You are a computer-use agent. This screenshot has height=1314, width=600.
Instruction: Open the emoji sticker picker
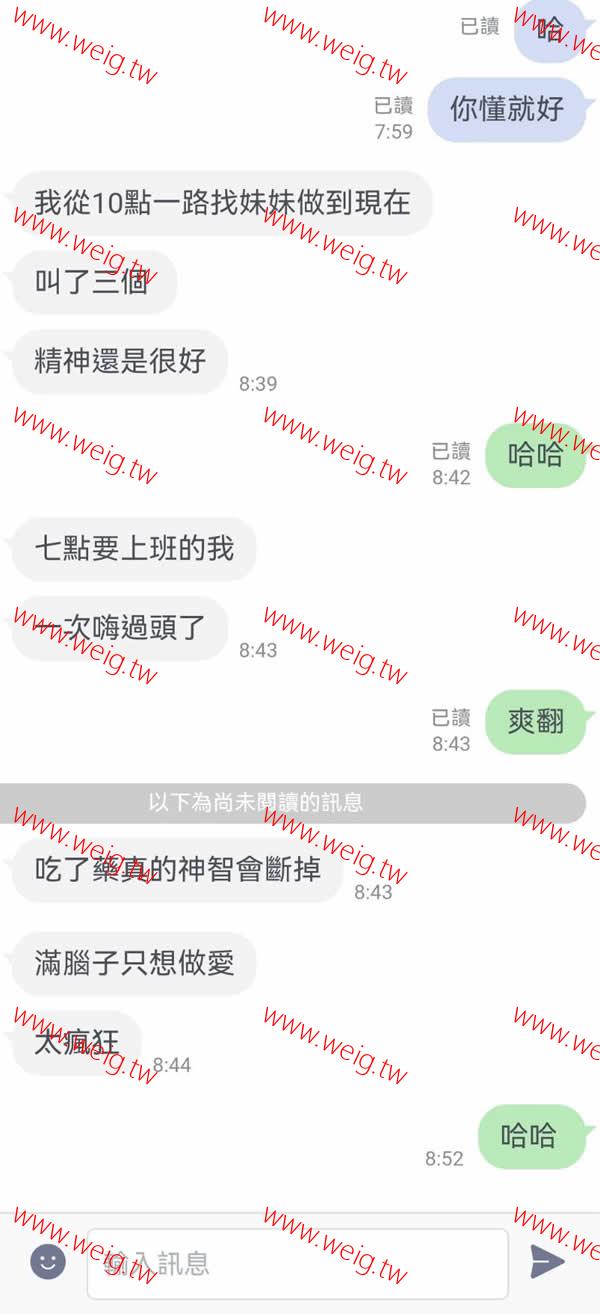(47, 1261)
